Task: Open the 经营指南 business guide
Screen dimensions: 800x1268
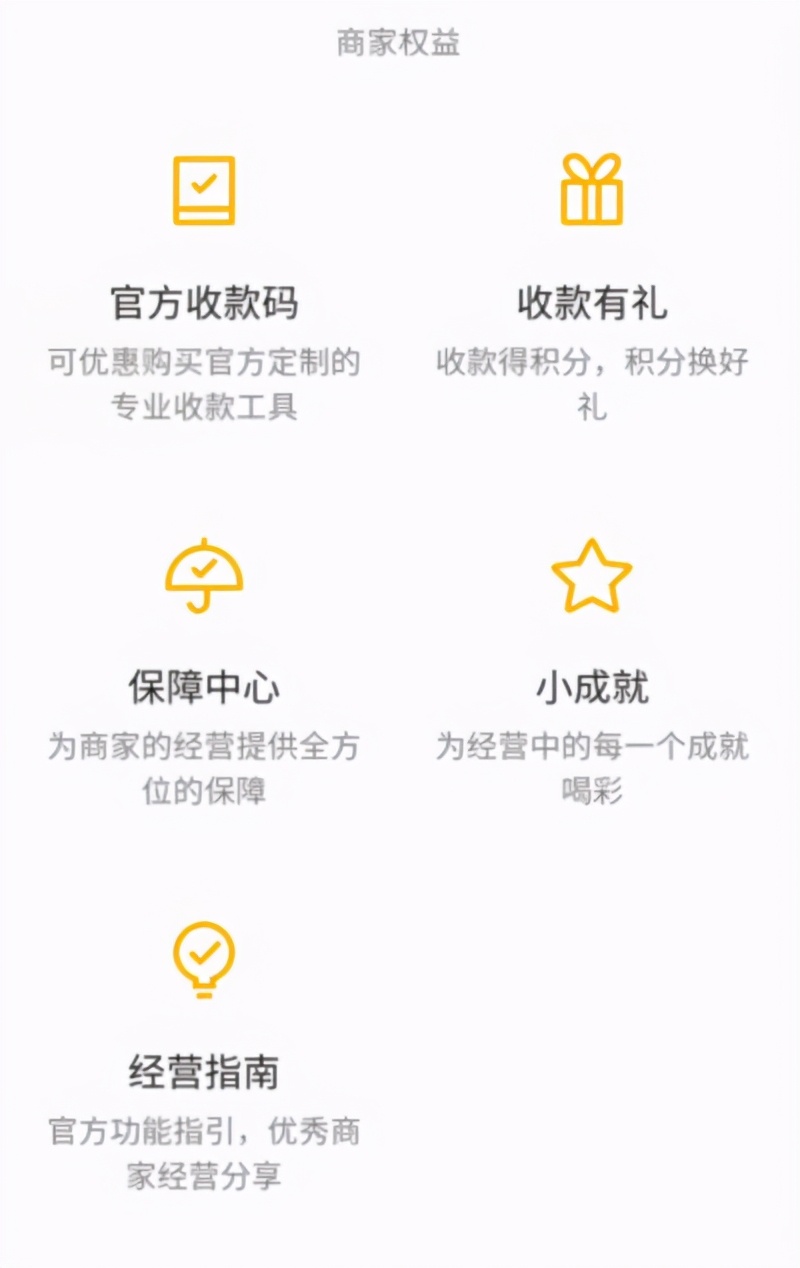Action: coord(204,1072)
